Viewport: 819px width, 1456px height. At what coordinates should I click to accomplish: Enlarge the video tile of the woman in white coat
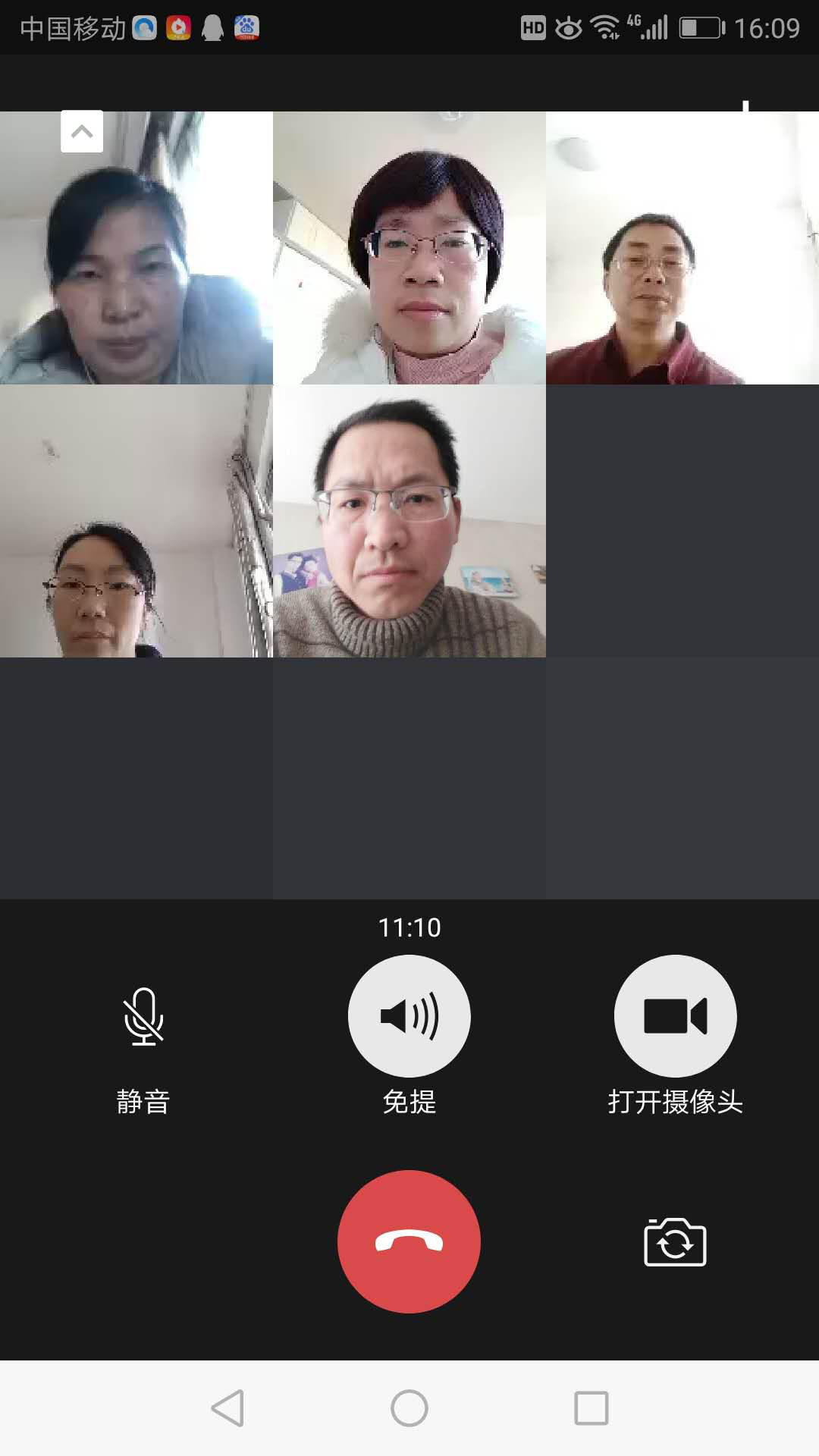pyautogui.click(x=409, y=248)
